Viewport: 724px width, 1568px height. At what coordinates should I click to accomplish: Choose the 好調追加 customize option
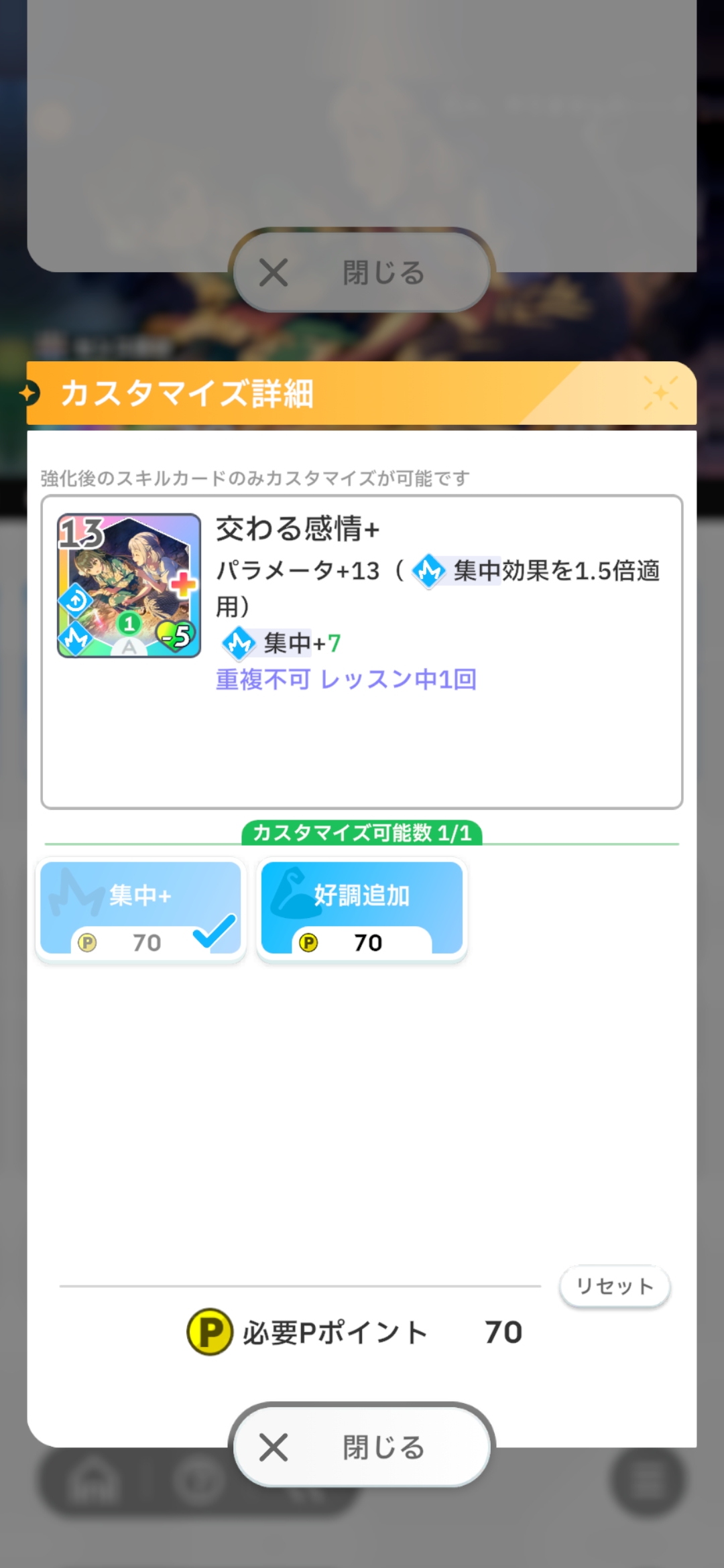coord(362,909)
